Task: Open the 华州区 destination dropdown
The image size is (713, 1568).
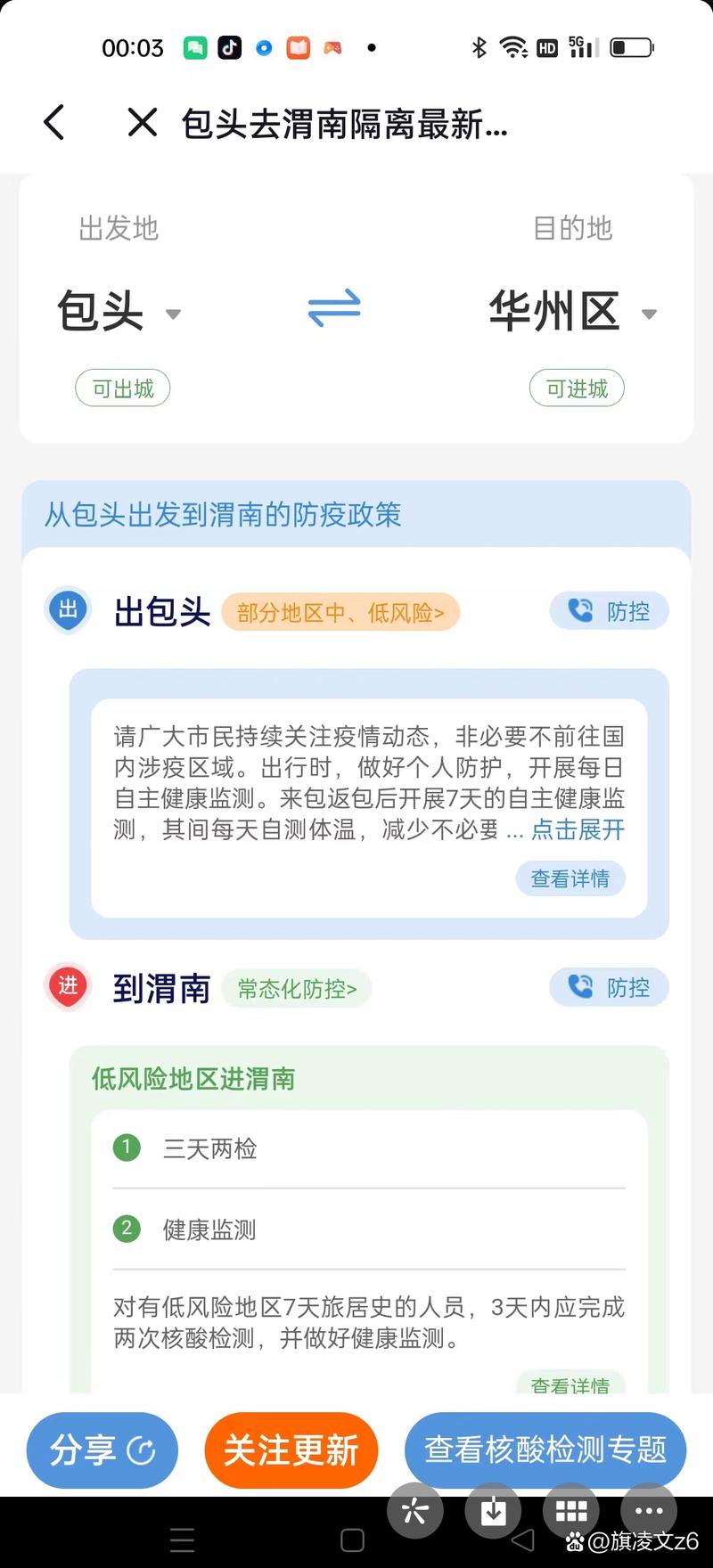Action: tap(570, 312)
